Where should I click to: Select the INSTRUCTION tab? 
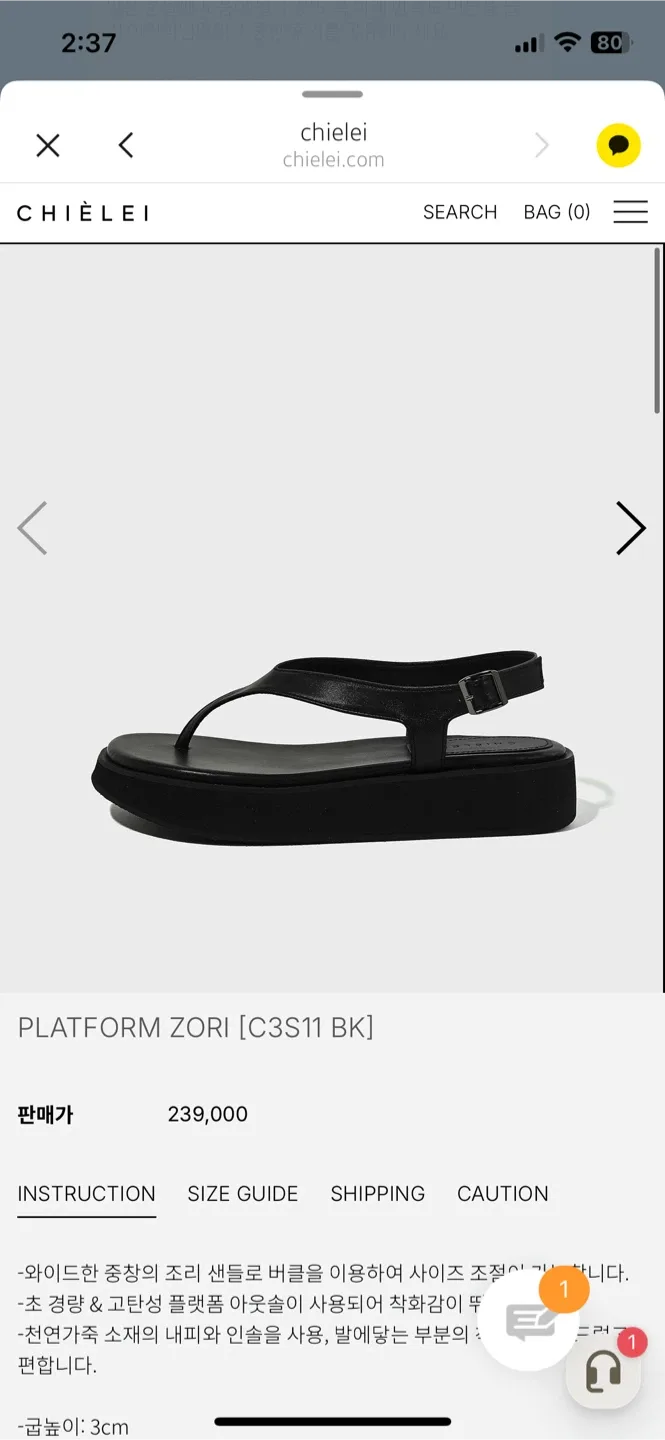click(87, 1194)
